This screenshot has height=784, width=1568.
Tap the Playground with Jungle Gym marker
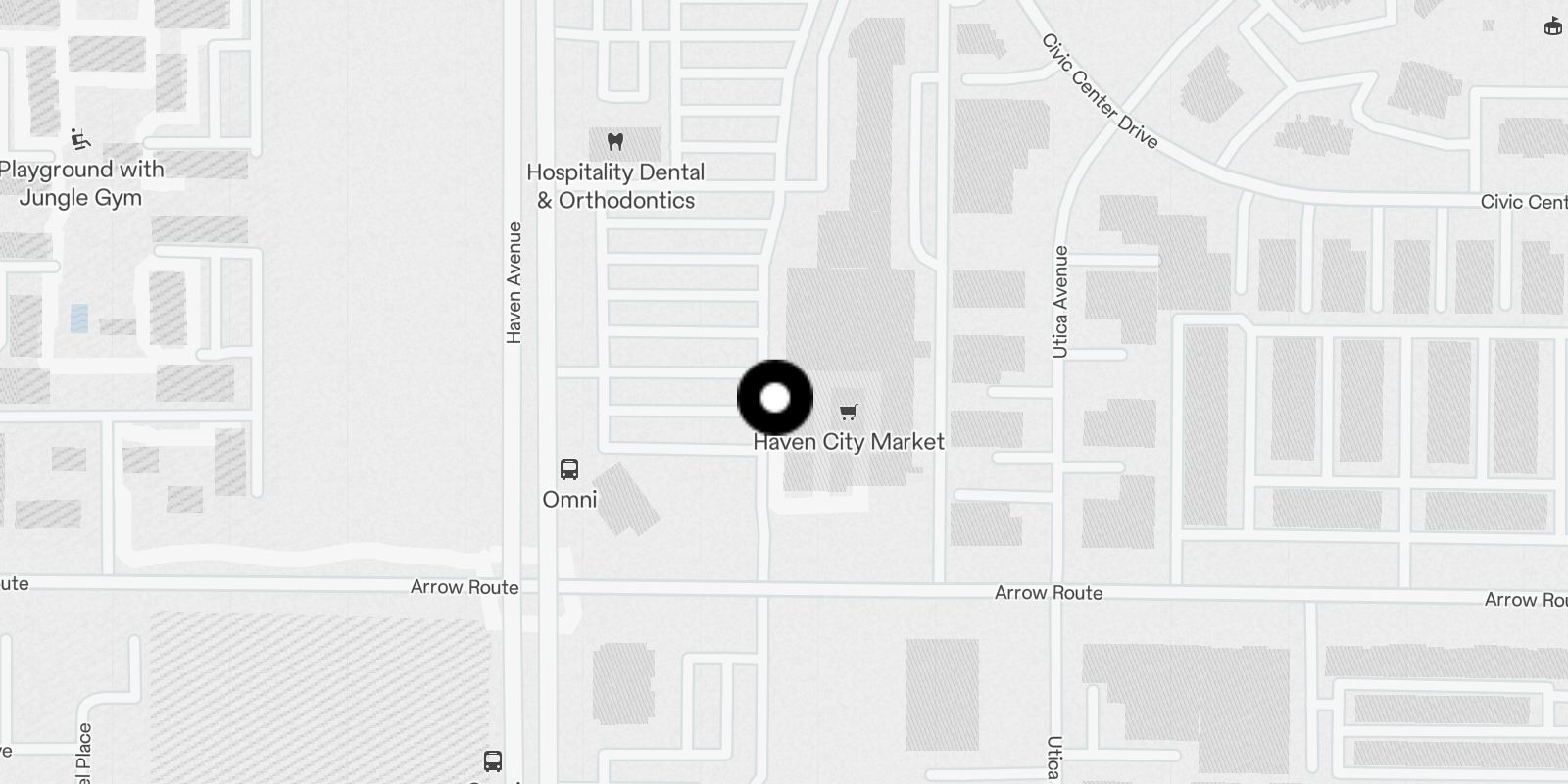pos(80,140)
